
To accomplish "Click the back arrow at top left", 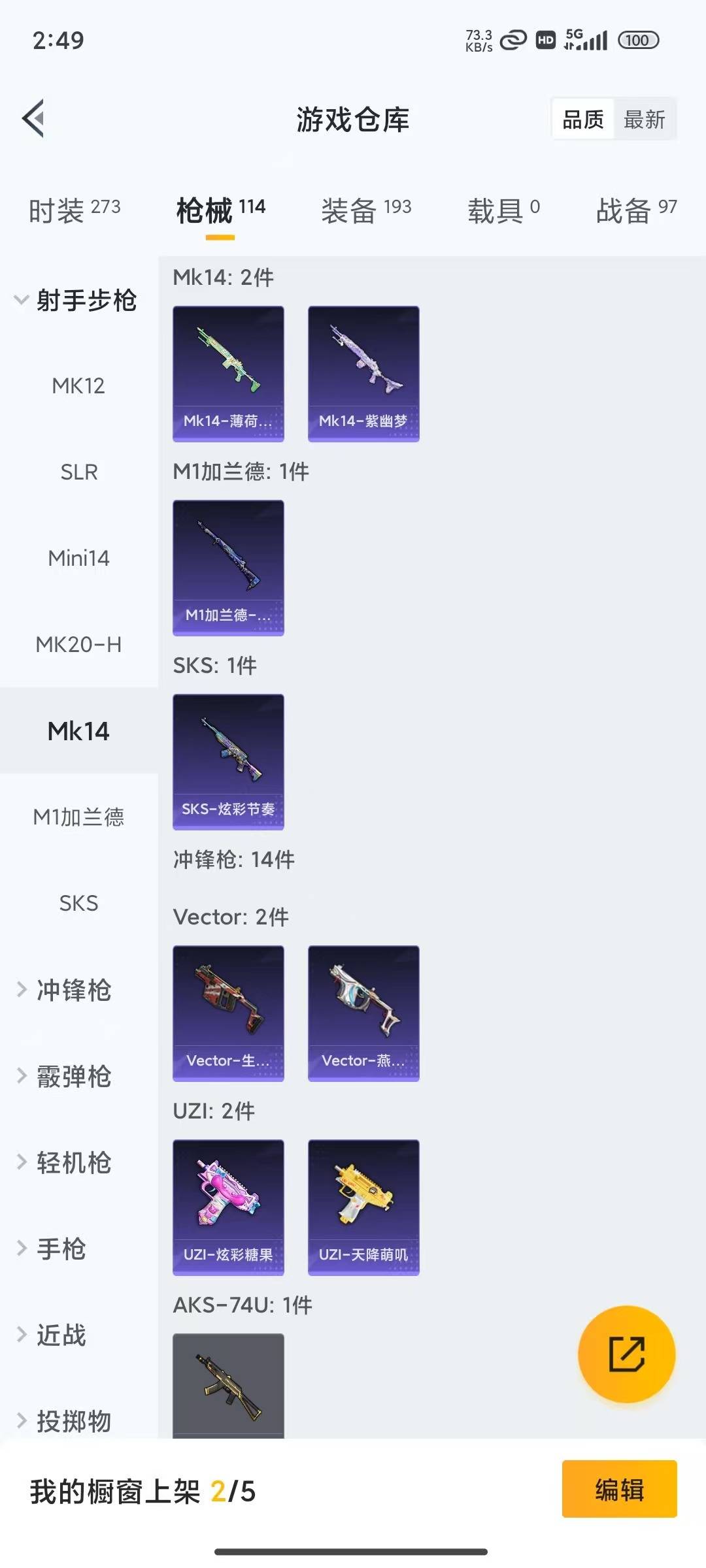I will (x=32, y=119).
